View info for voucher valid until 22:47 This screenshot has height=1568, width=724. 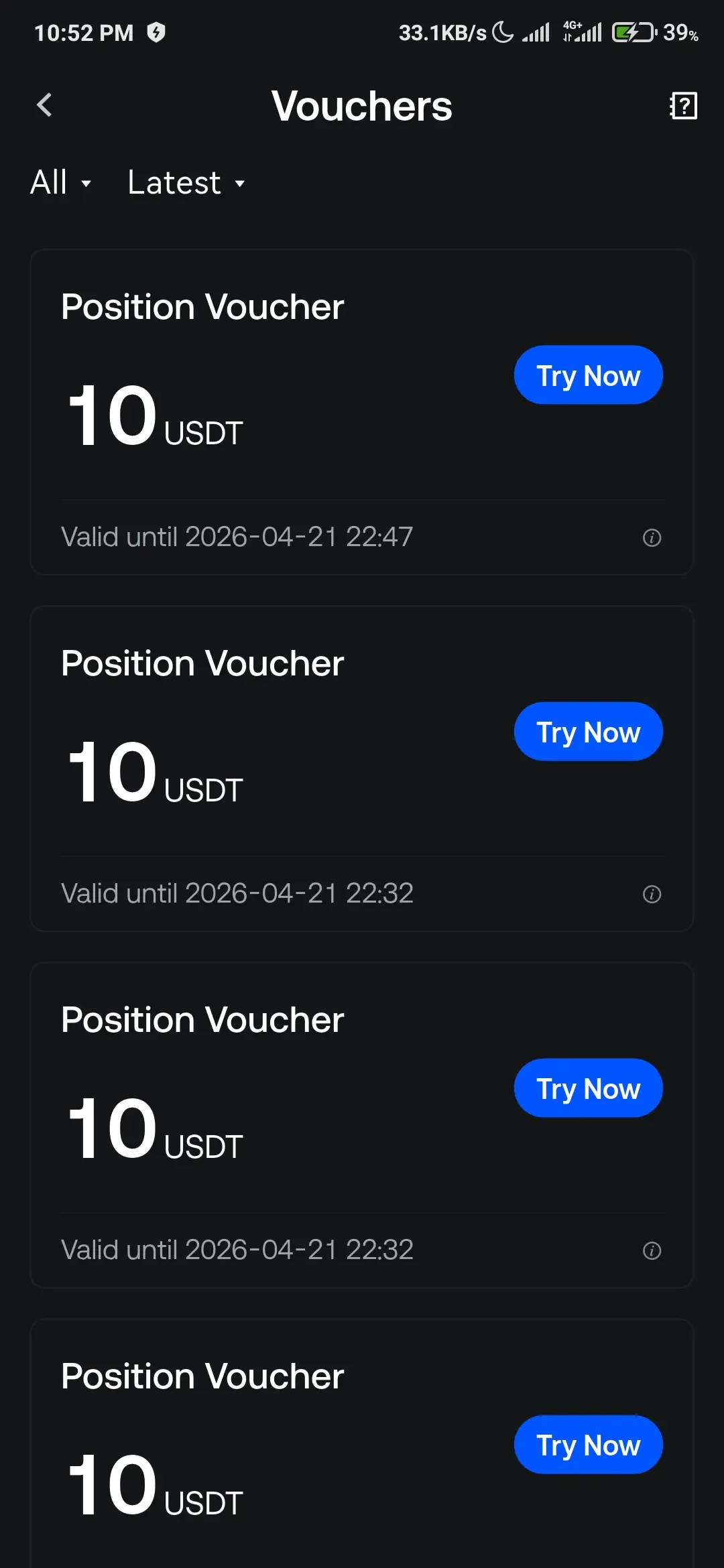[652, 537]
